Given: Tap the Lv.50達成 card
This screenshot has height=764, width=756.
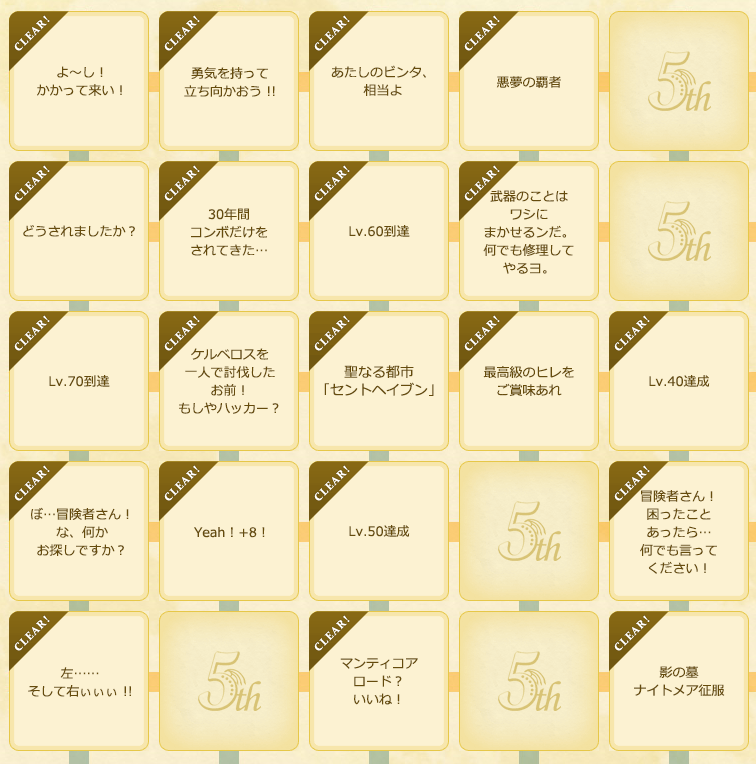Looking at the screenshot, I should (x=379, y=532).
